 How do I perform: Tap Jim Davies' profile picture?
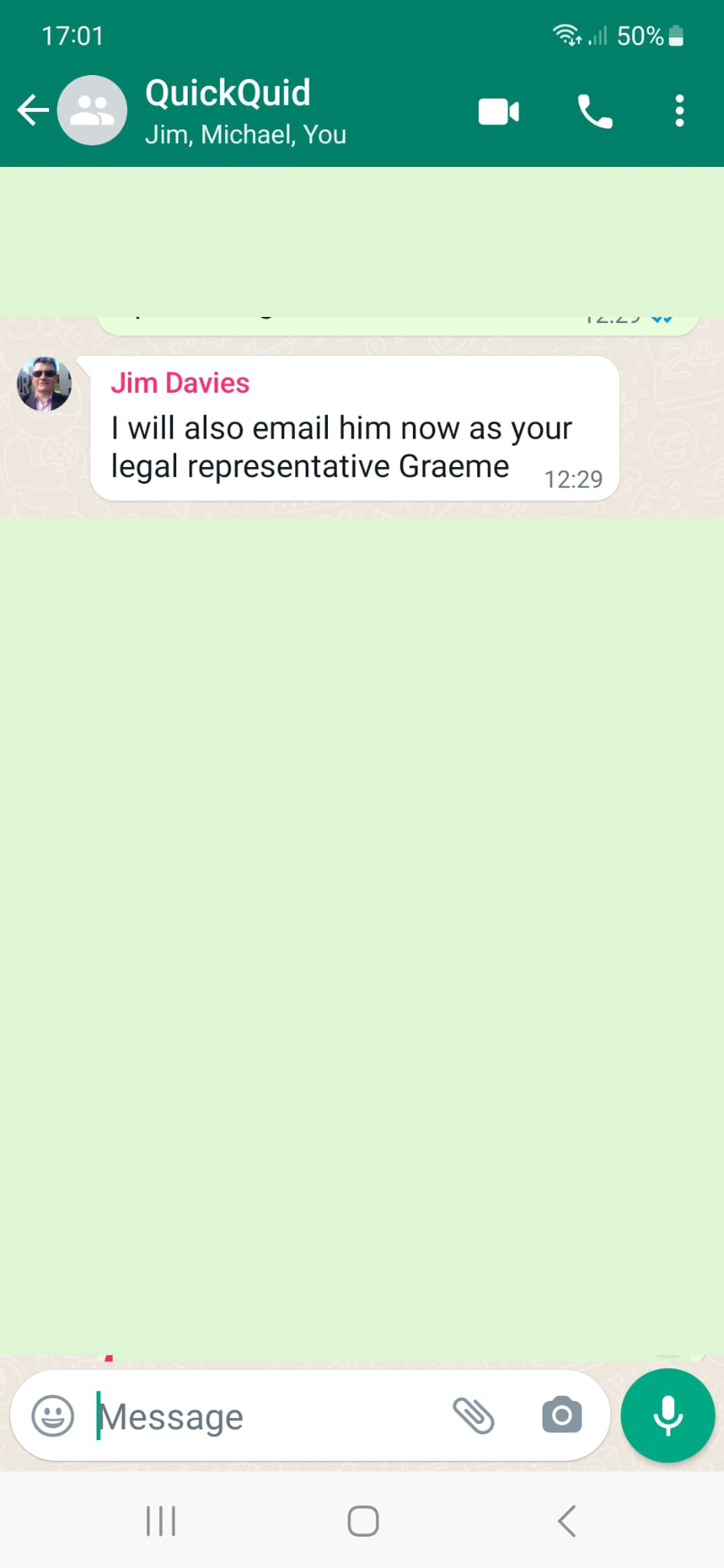point(44,384)
